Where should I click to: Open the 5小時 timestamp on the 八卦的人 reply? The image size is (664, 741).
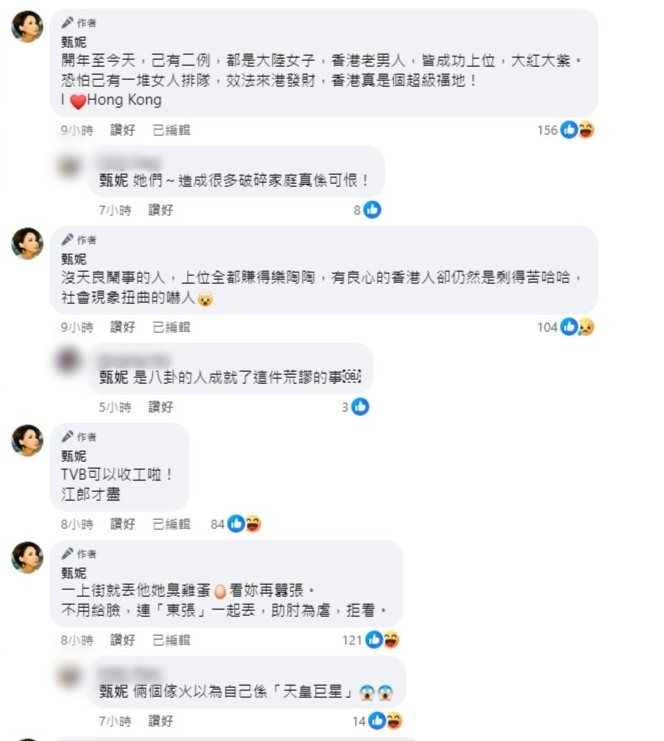(x=114, y=407)
